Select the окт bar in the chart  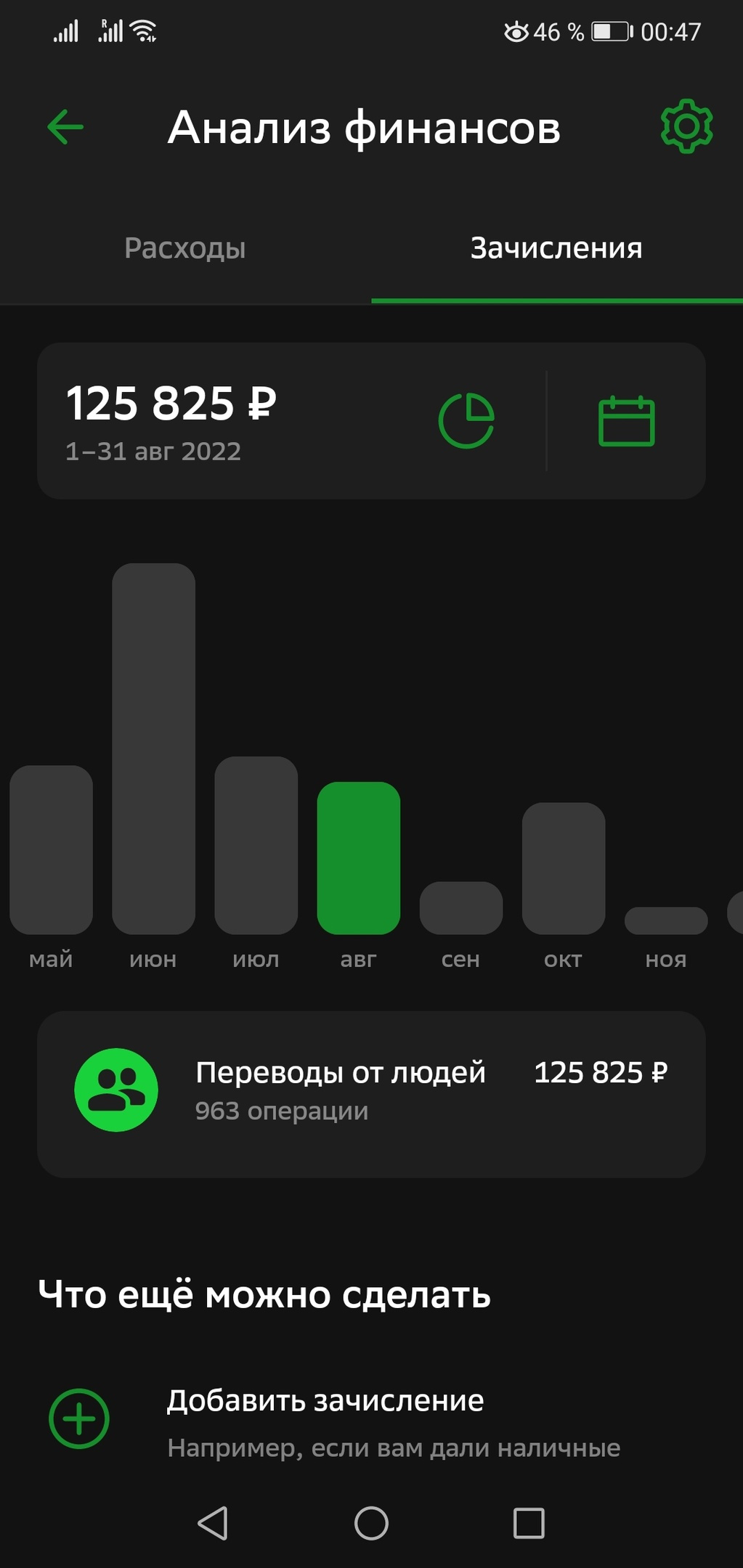tap(564, 868)
